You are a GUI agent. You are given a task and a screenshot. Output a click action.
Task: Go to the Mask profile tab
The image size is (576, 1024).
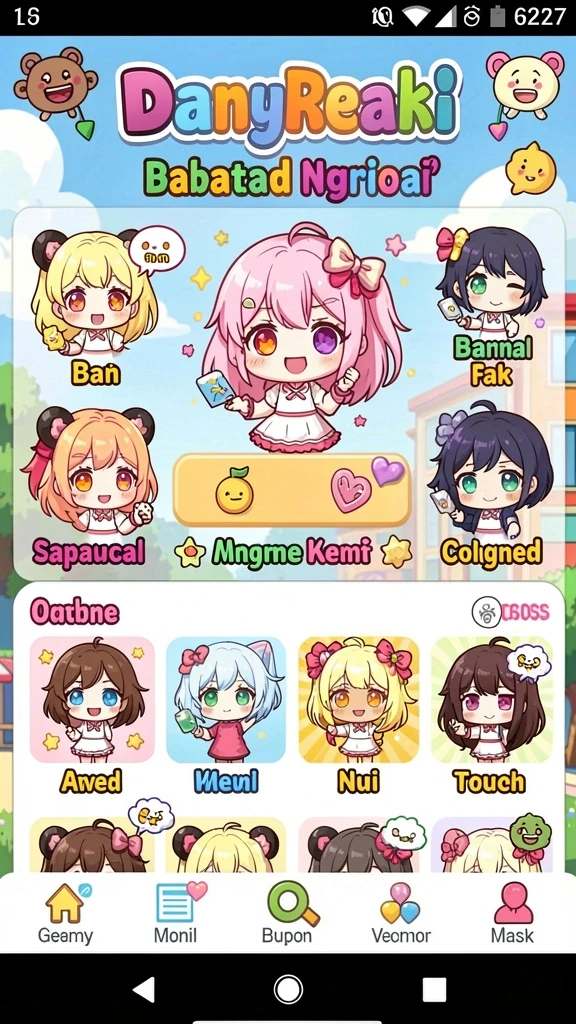[x=513, y=914]
